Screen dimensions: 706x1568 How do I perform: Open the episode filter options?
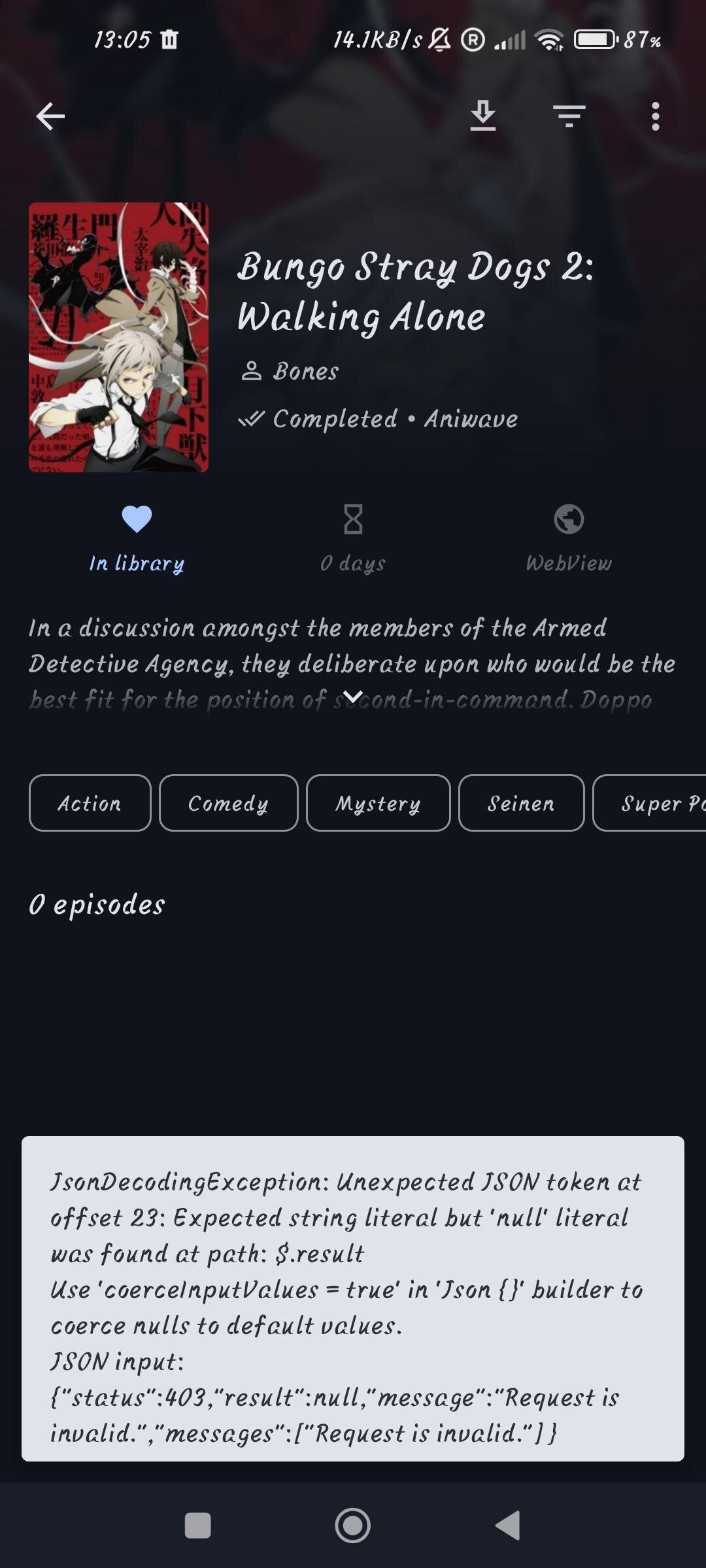coord(569,116)
